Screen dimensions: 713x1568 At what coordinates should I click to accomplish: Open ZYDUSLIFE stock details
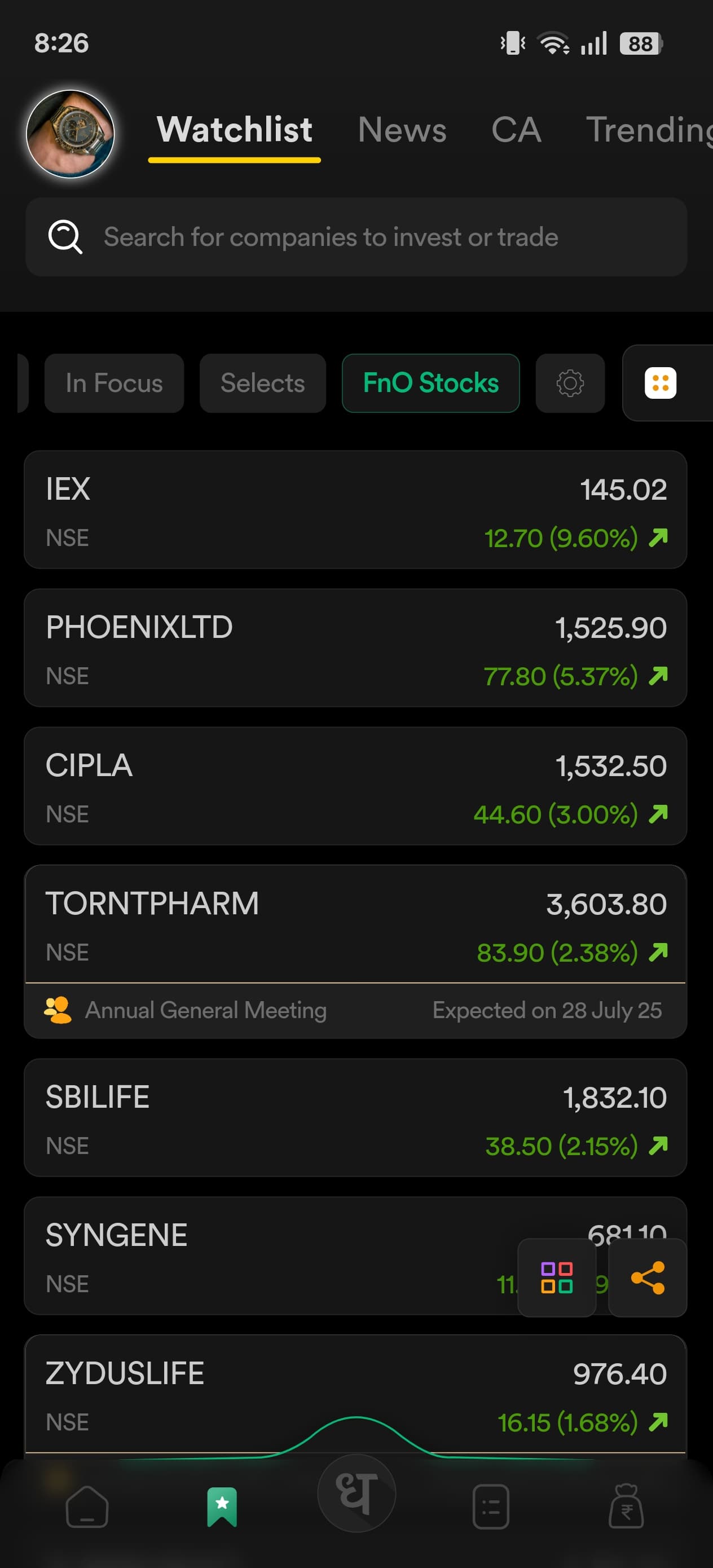click(x=355, y=1394)
